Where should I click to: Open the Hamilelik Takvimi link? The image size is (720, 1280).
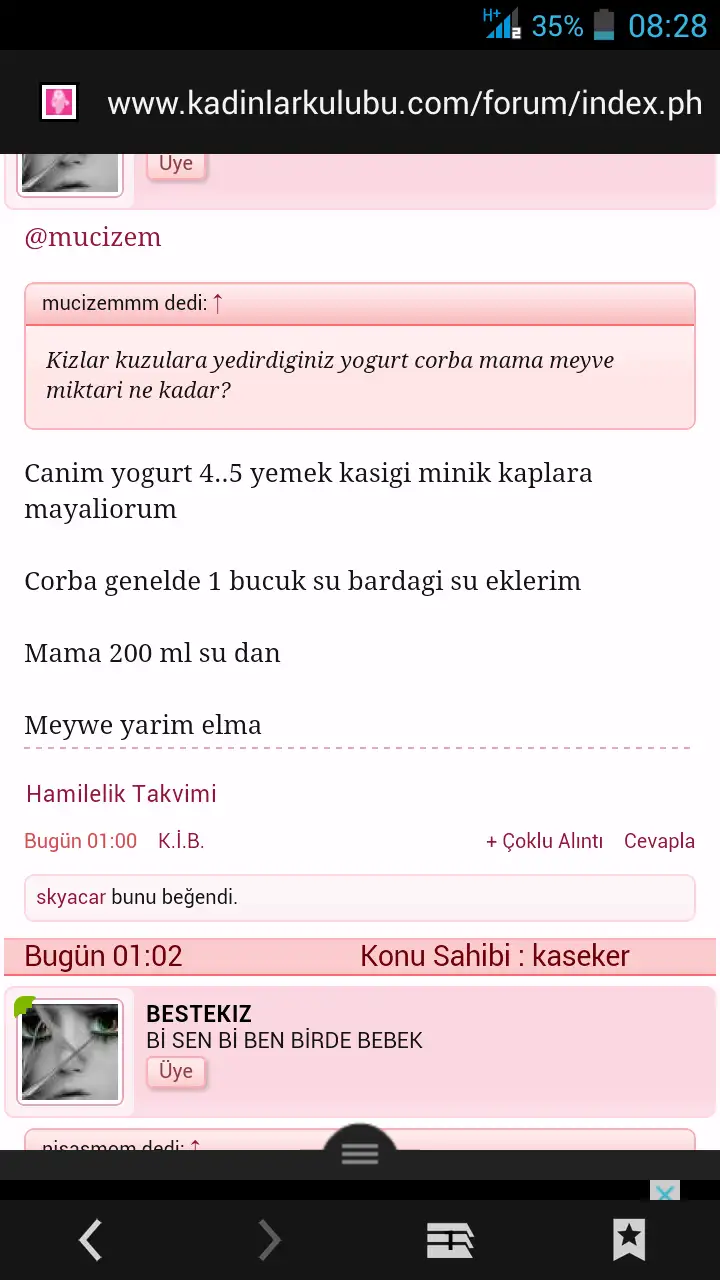tap(121, 794)
